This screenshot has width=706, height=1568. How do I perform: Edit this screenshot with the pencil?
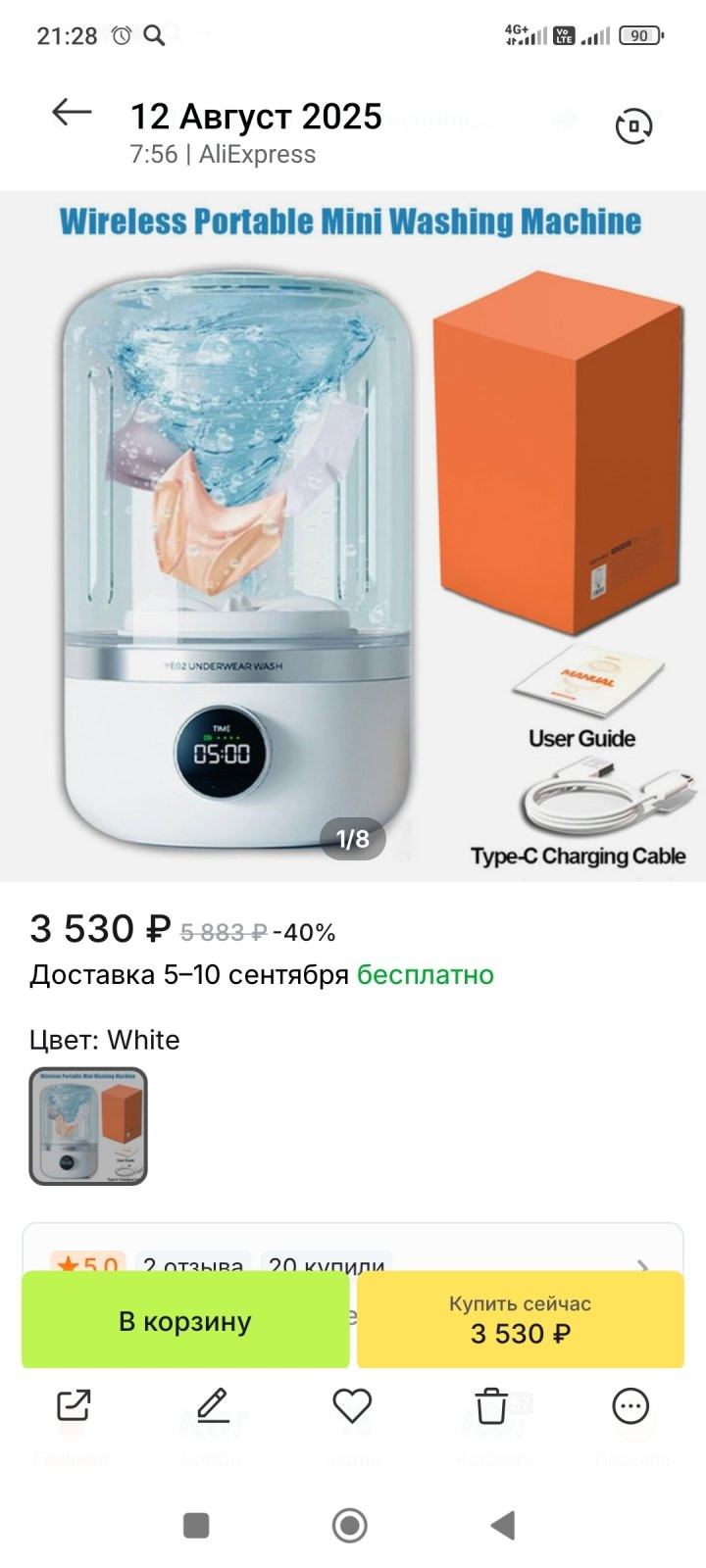click(213, 1406)
